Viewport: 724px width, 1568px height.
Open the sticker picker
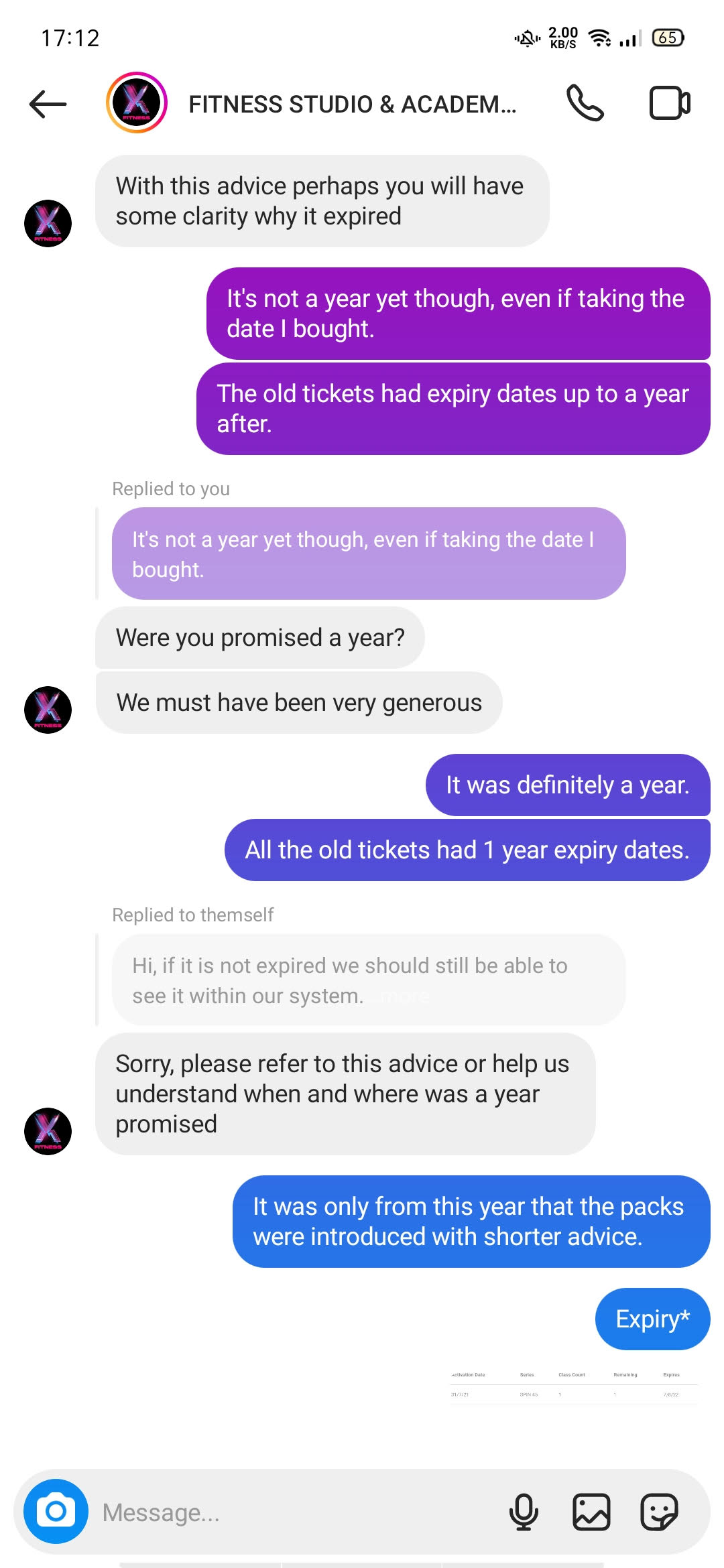[x=660, y=1512]
